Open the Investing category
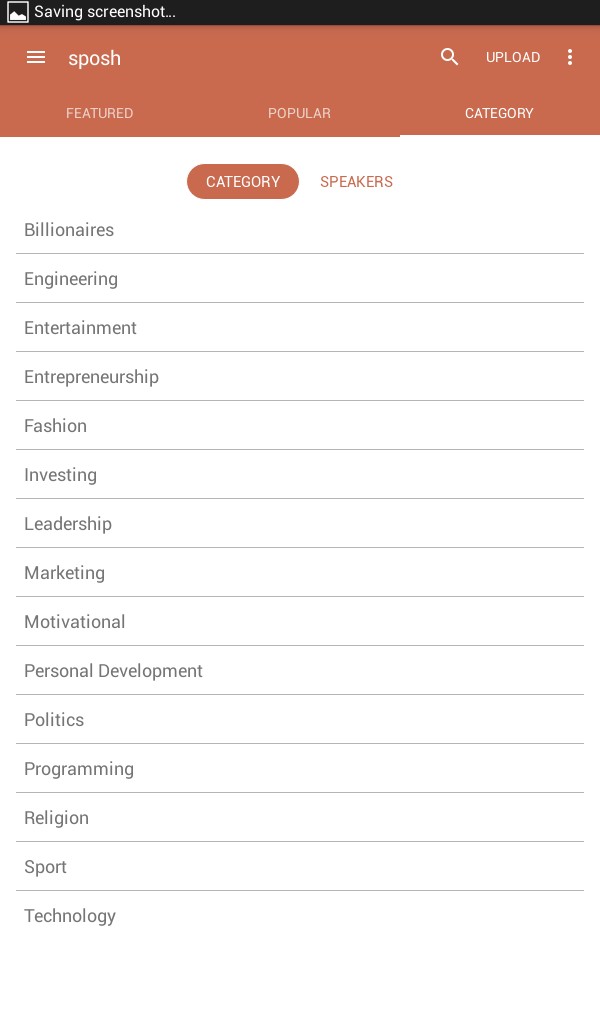 coord(300,475)
